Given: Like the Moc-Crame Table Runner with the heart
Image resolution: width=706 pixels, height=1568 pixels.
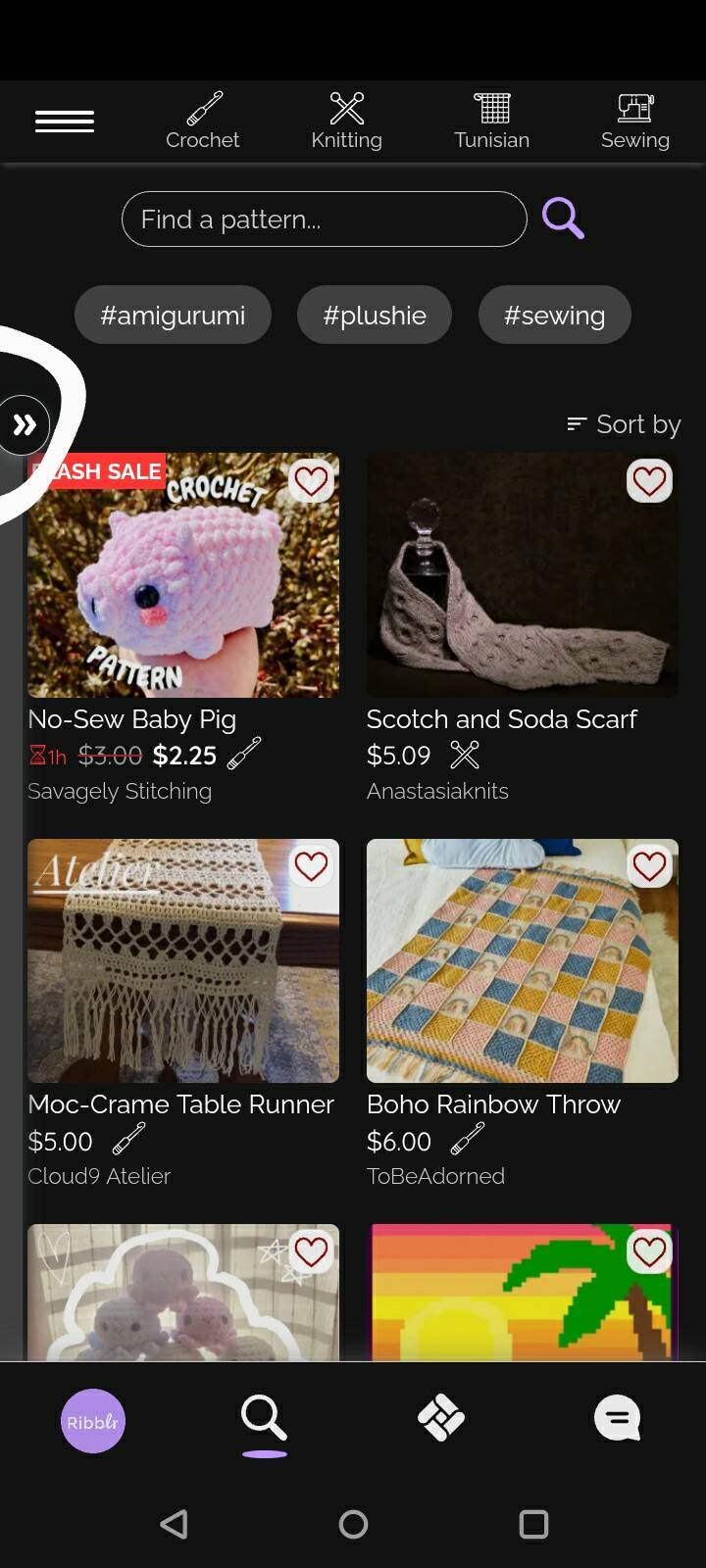Looking at the screenshot, I should pos(311,866).
